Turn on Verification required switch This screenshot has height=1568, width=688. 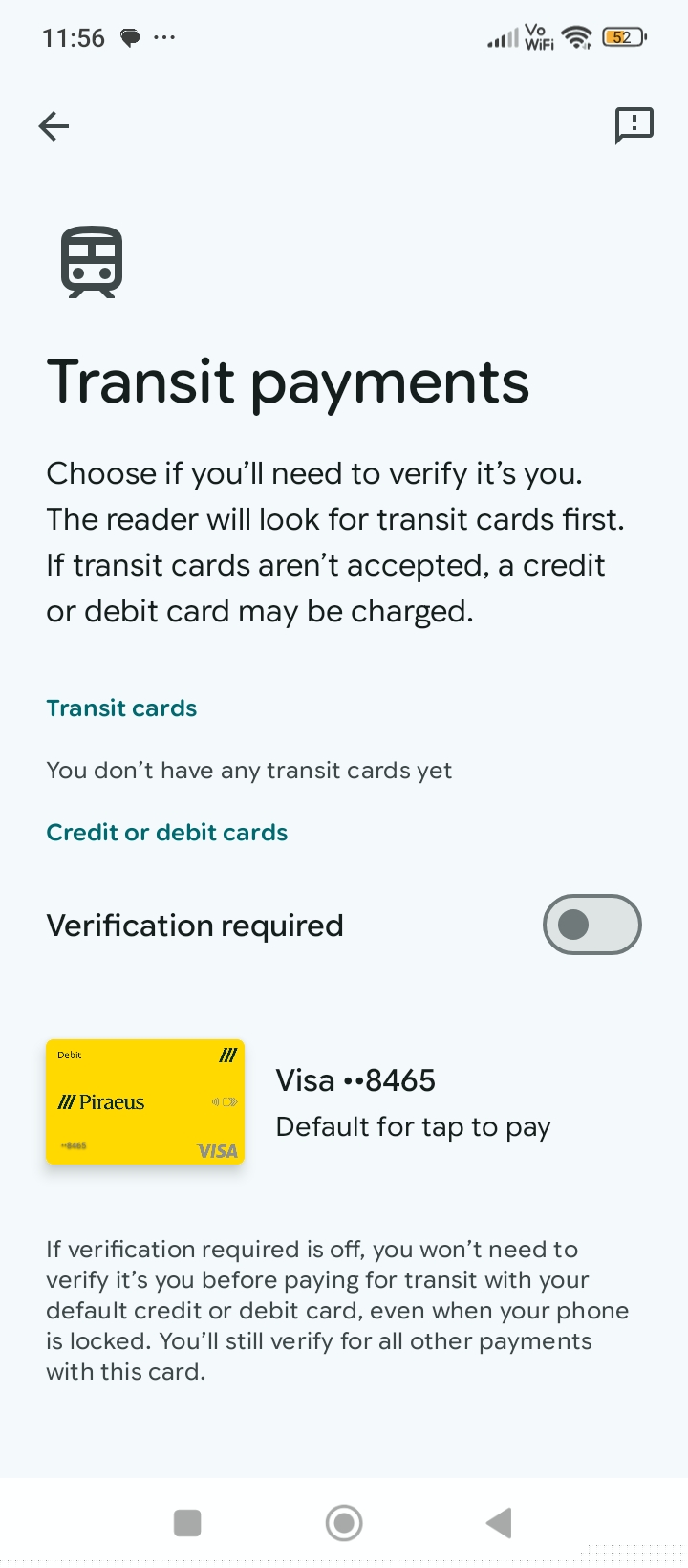[591, 925]
